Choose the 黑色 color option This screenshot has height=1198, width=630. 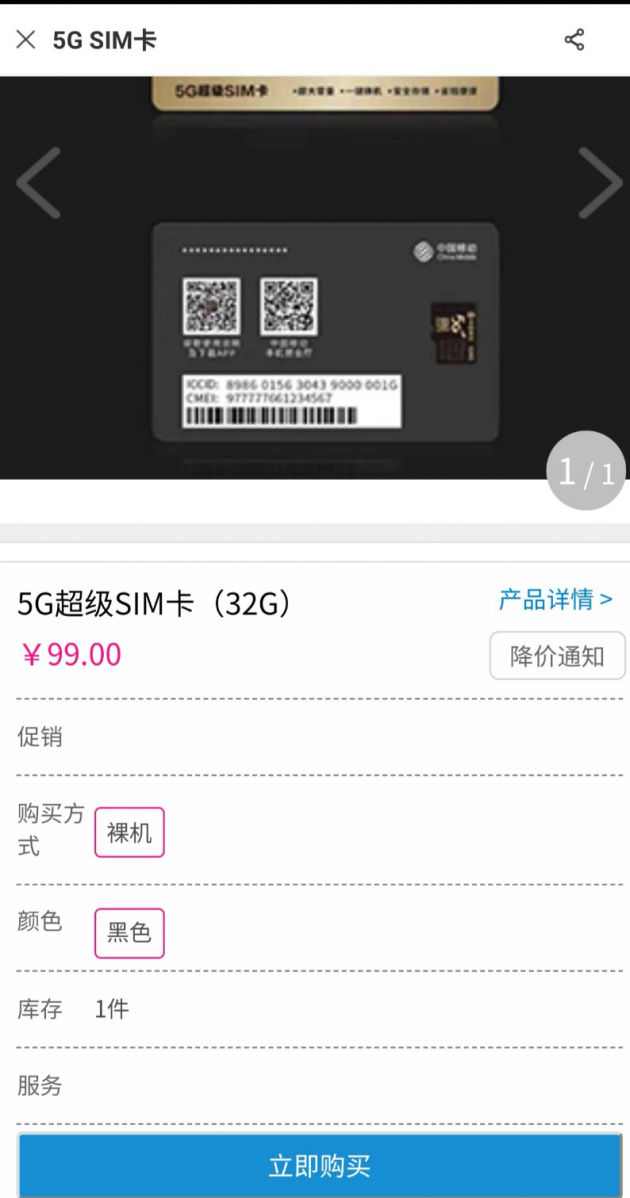(x=129, y=933)
